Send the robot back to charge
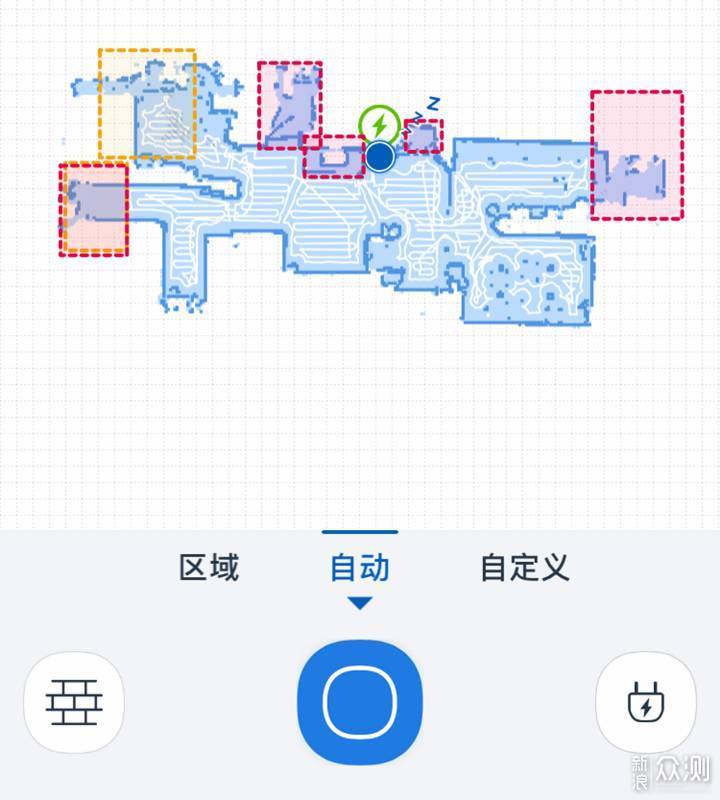 [x=645, y=702]
